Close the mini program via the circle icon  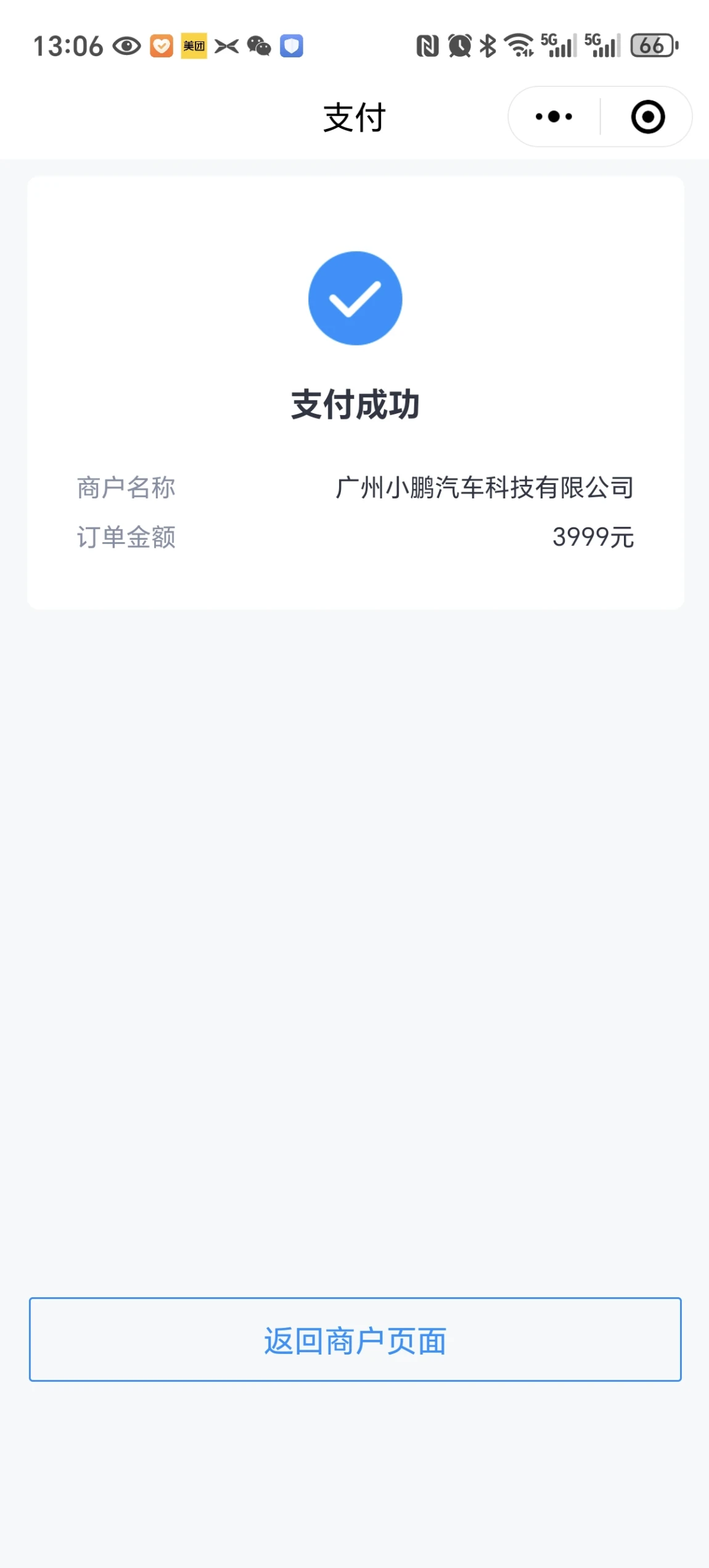pos(647,117)
